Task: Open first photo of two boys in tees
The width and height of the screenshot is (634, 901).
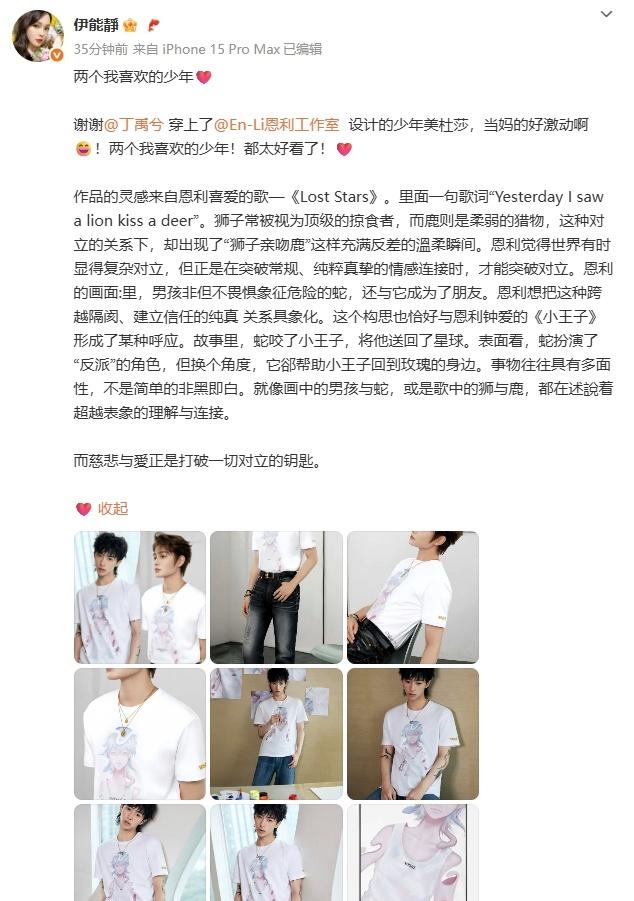Action: pos(140,597)
